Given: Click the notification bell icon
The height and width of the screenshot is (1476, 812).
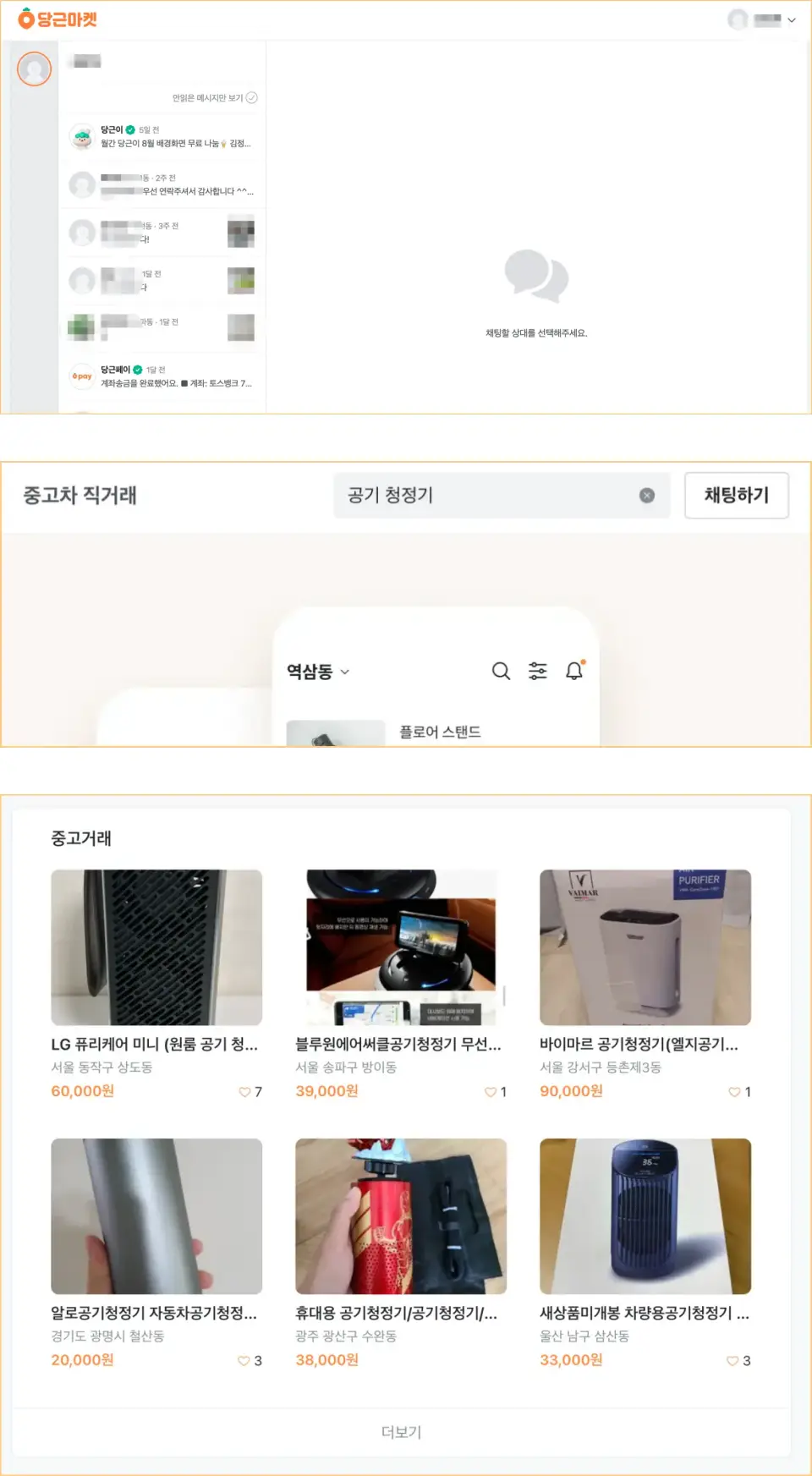Looking at the screenshot, I should (x=573, y=671).
